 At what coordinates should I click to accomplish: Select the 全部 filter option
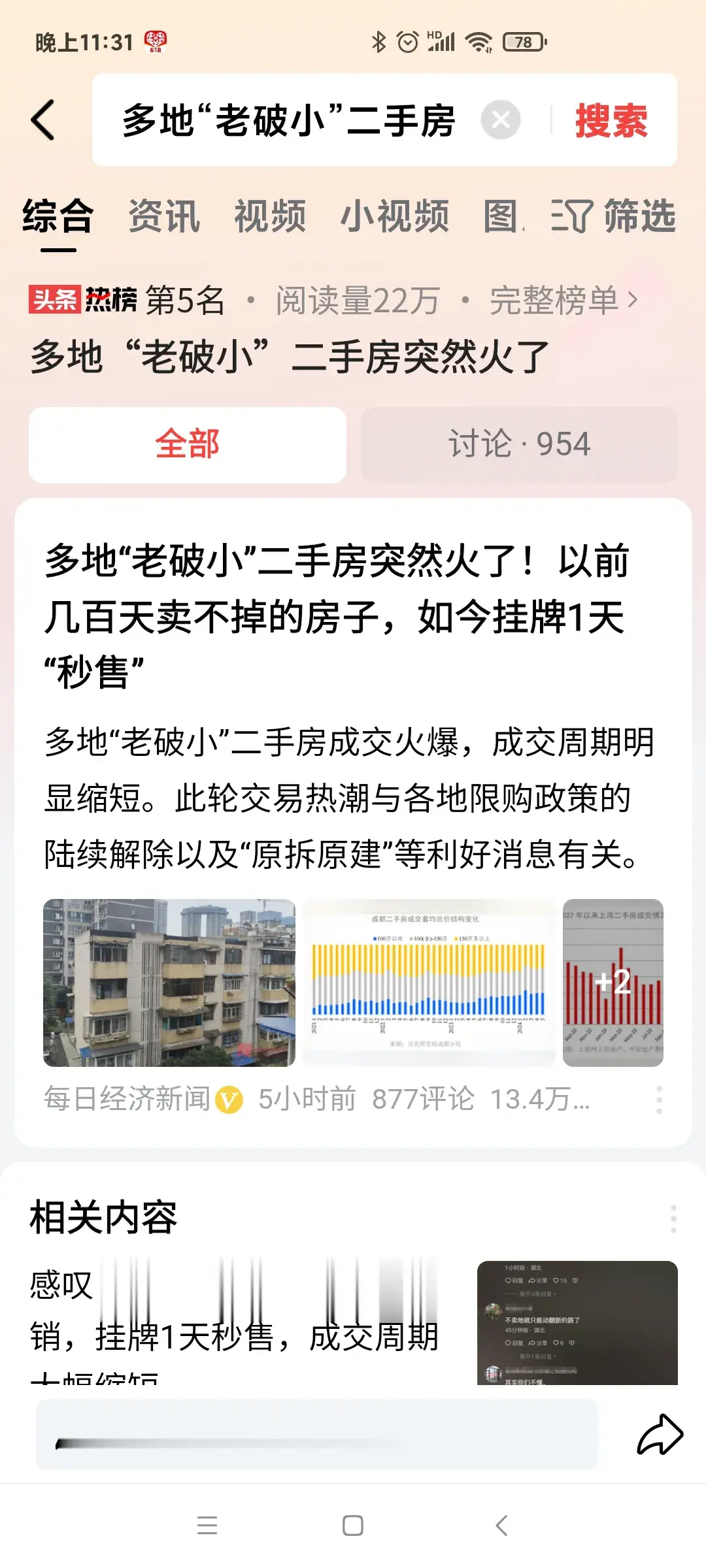click(x=187, y=444)
